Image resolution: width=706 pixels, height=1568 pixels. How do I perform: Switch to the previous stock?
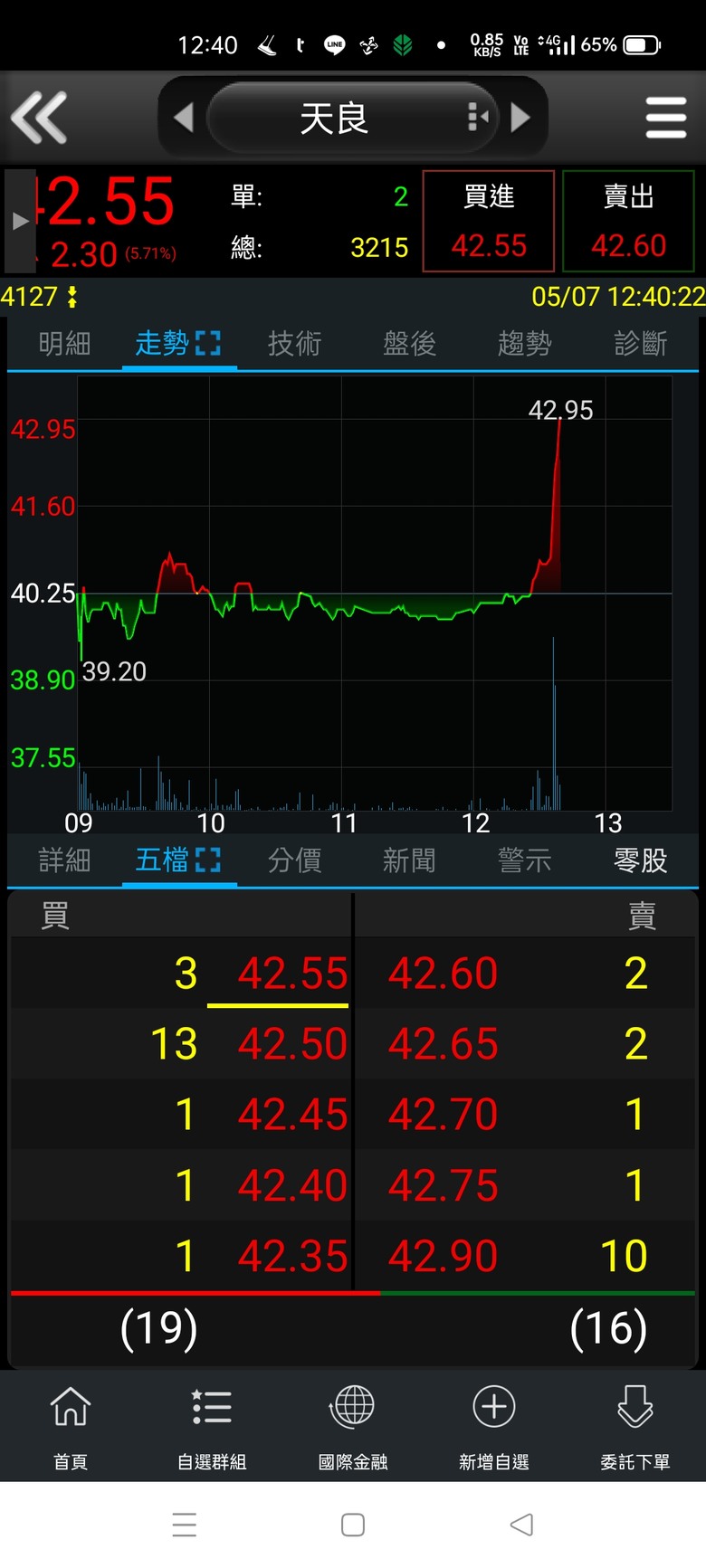(x=184, y=118)
